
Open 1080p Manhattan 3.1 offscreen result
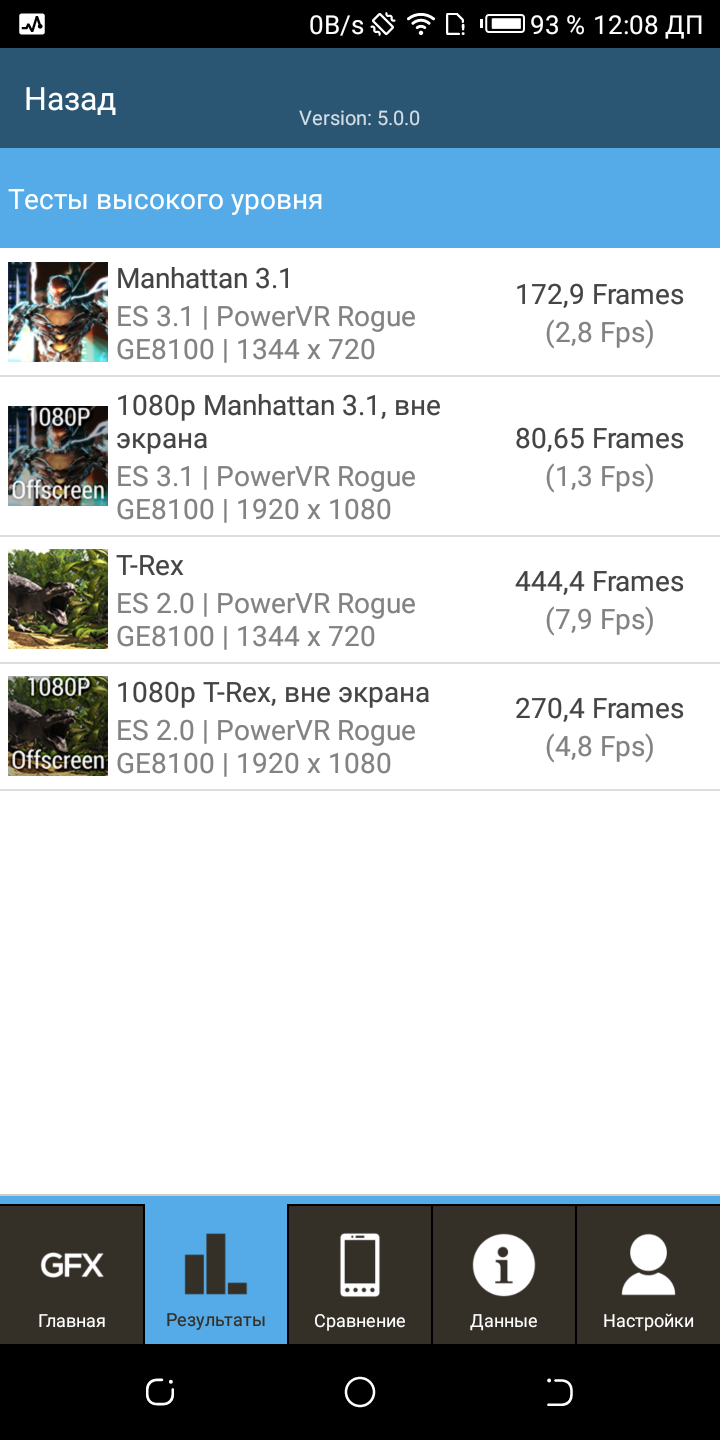(x=360, y=457)
